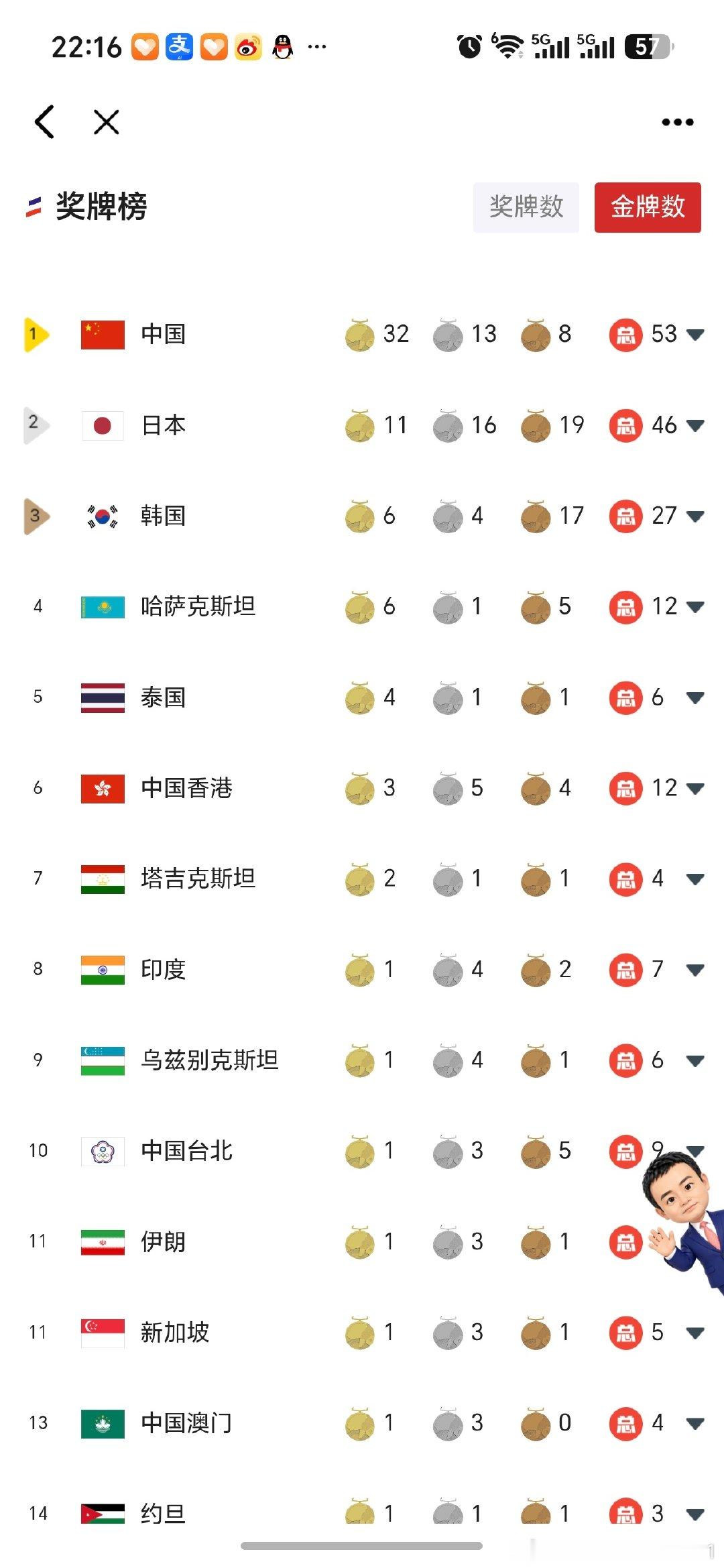724x1568 pixels.
Task: Open the three-dot overflow menu
Action: [x=678, y=122]
